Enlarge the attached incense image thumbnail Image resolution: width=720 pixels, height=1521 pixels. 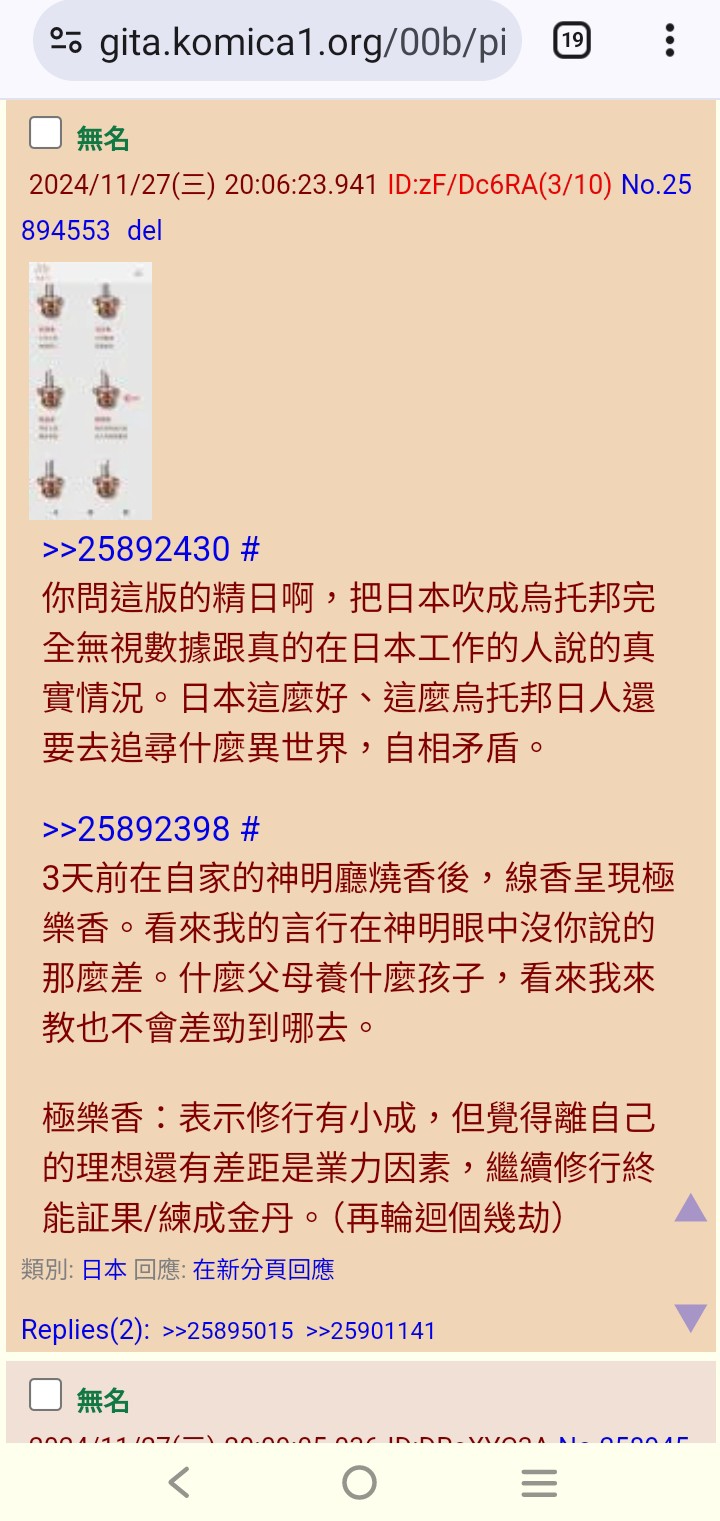[90, 391]
